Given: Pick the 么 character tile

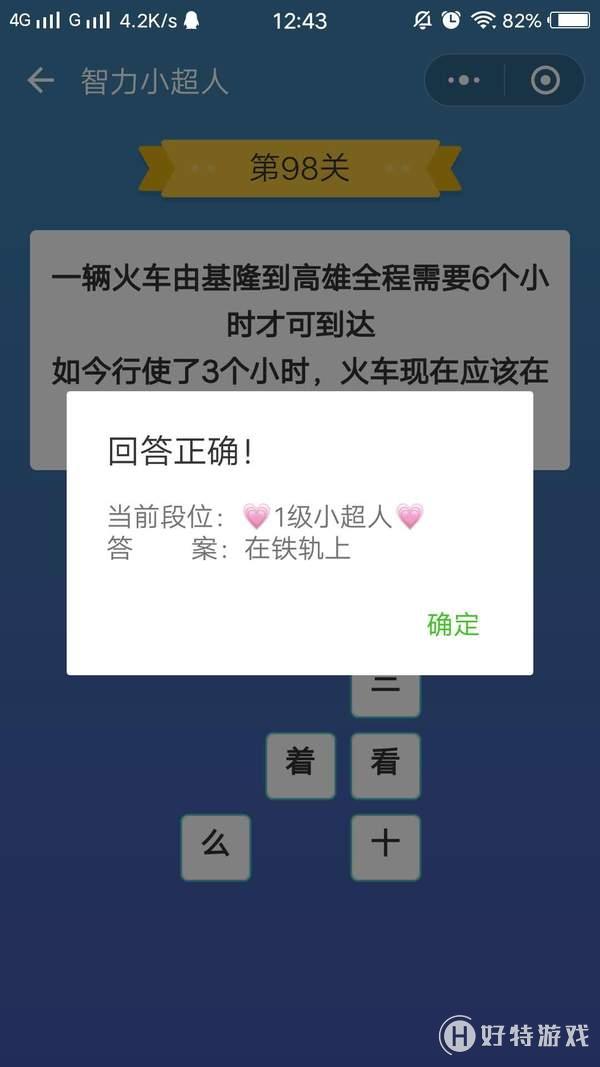Looking at the screenshot, I should pos(215,847).
